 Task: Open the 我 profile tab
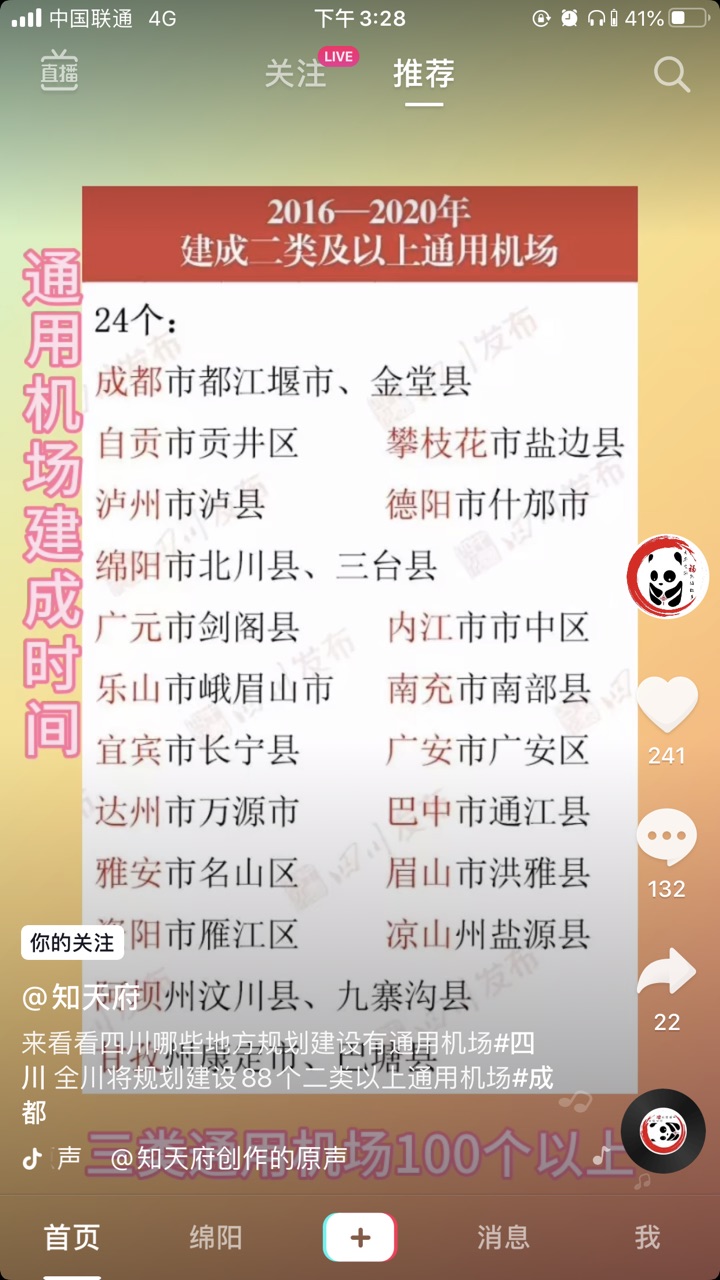(647, 1237)
